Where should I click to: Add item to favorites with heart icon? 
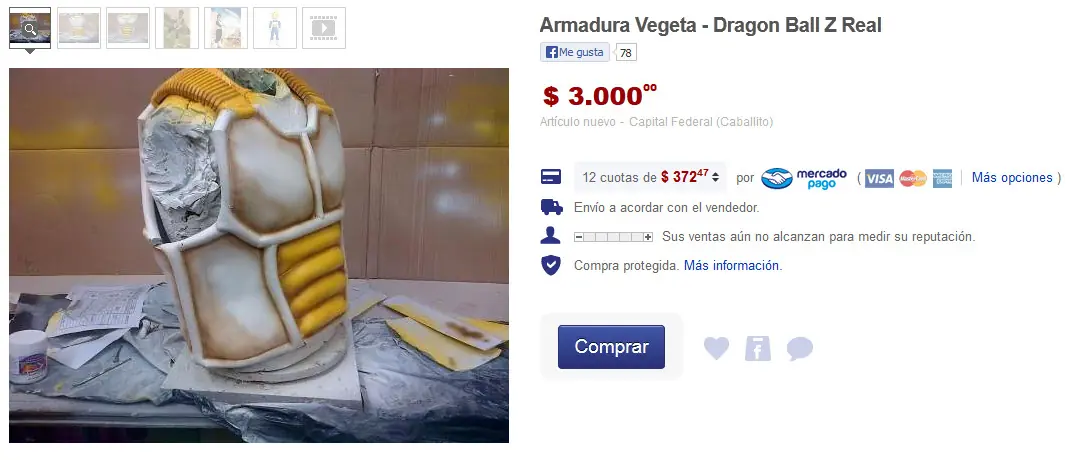716,348
